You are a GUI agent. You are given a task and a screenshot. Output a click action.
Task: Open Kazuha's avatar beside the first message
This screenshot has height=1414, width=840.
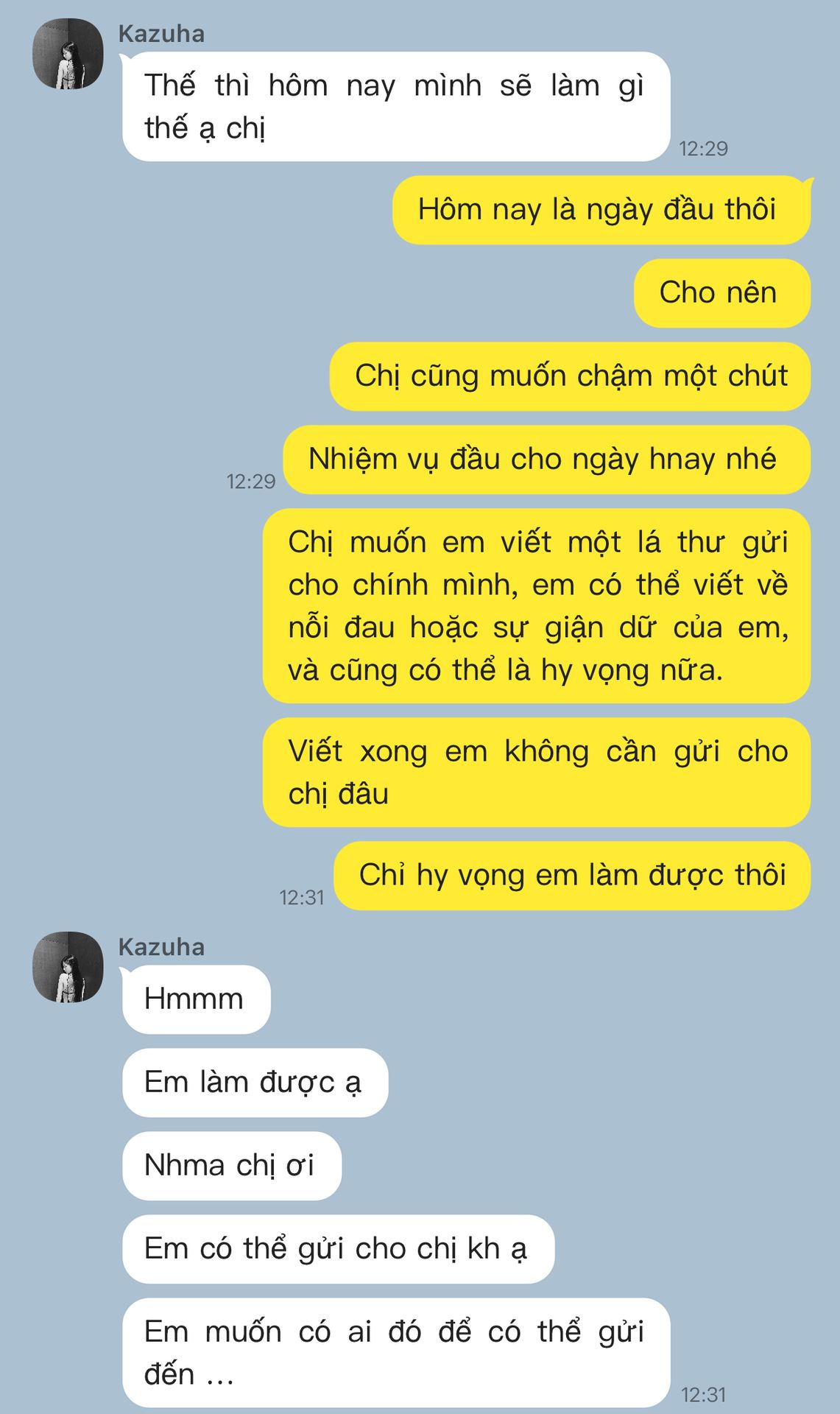(68, 54)
